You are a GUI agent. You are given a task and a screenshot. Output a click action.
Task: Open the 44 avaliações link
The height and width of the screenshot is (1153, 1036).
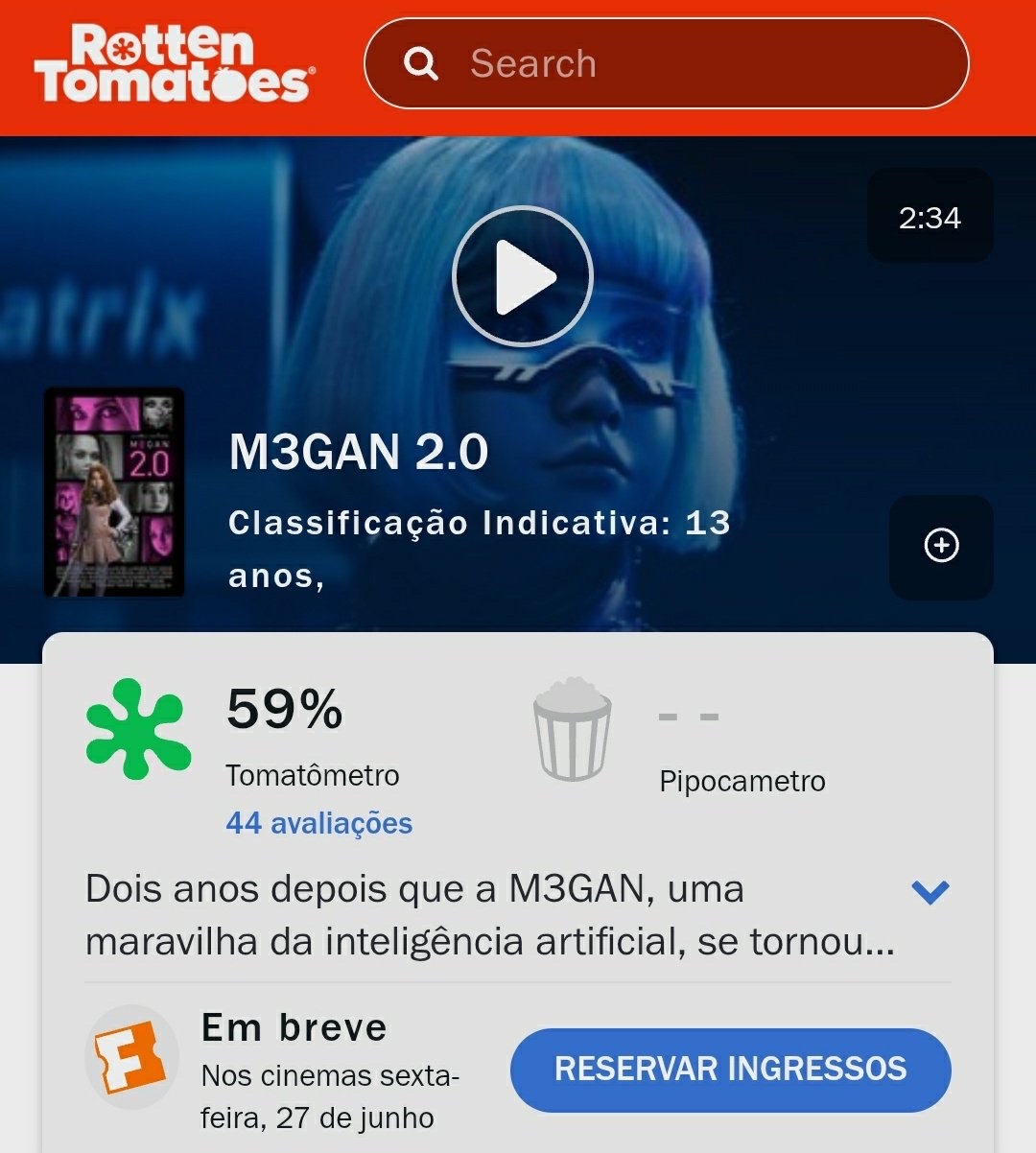pos(318,823)
